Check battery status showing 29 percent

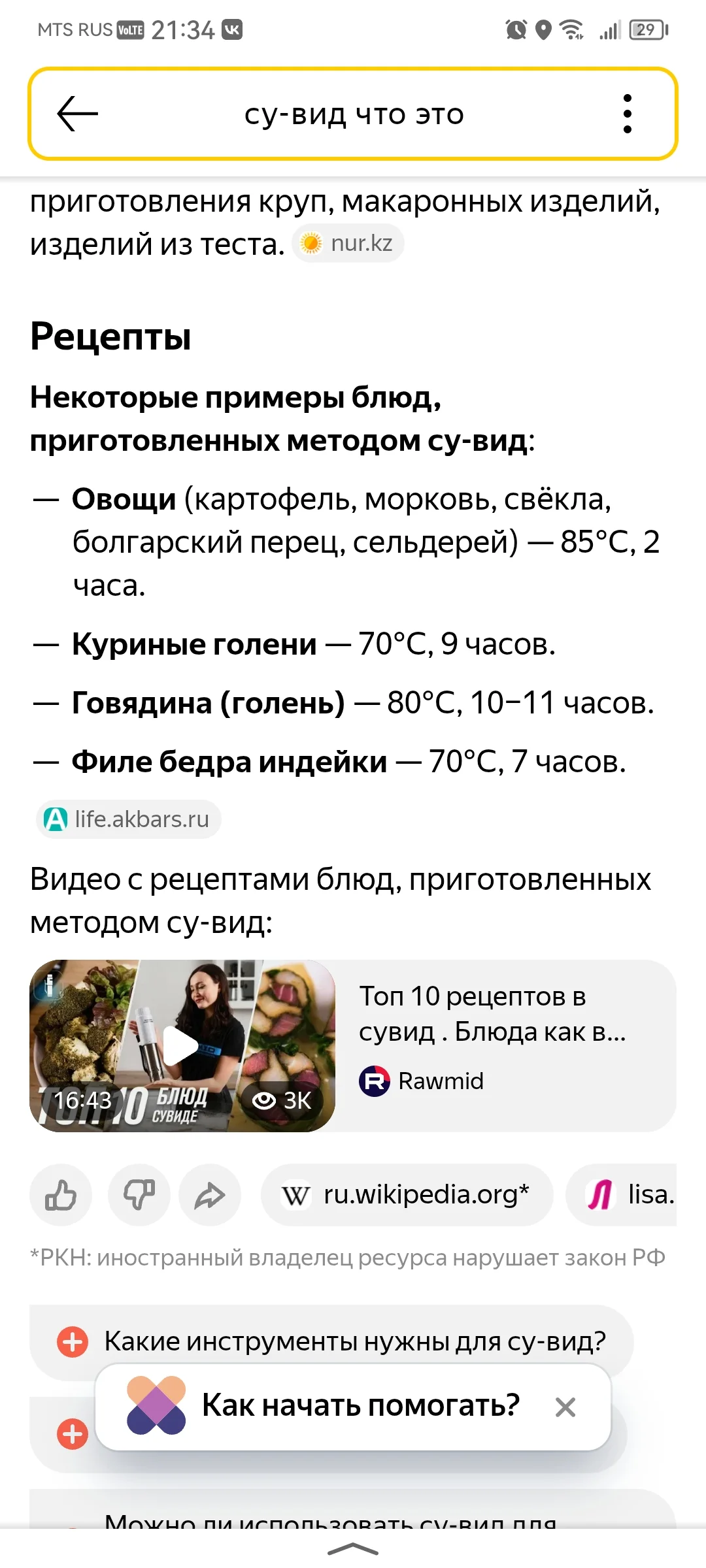pos(647,29)
